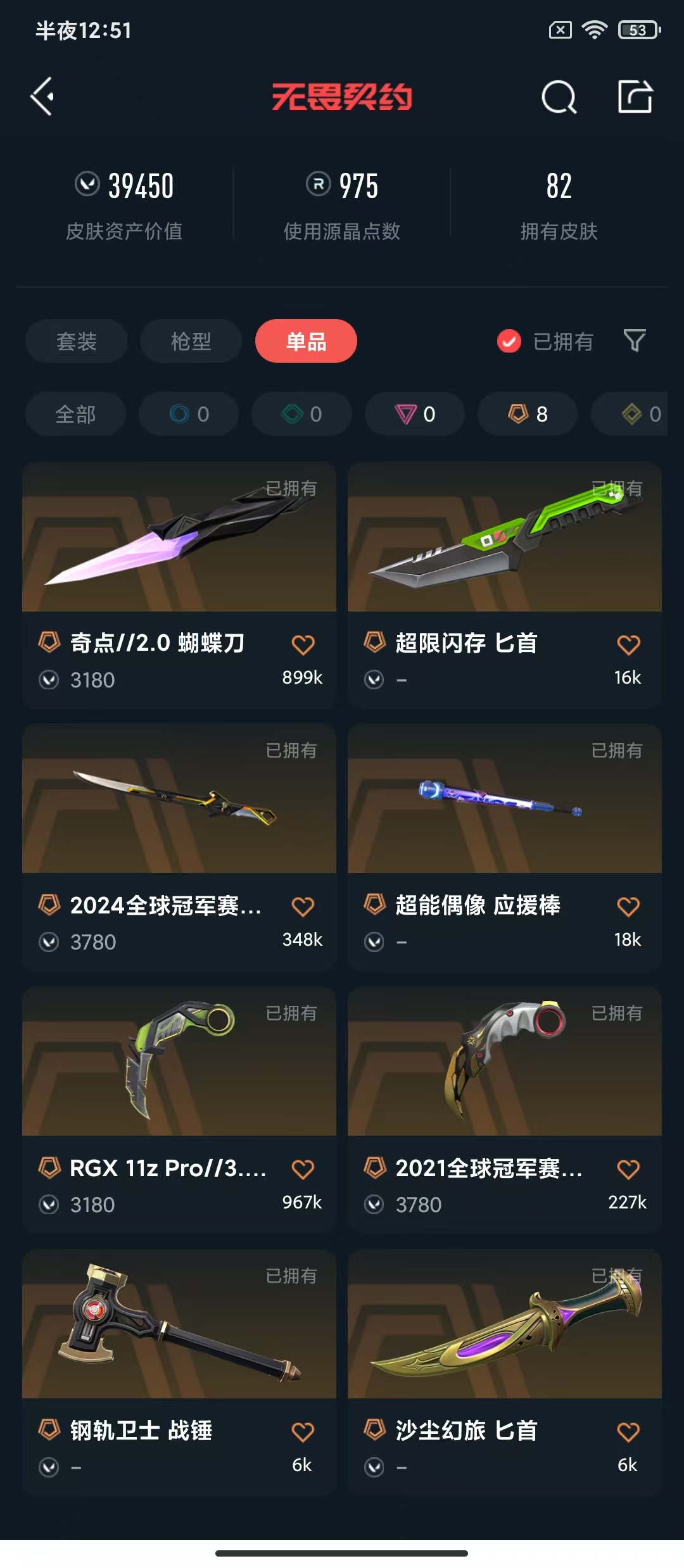This screenshot has width=684, height=1568.
Task: Like the 2021全球冠军赛 skin
Action: click(x=628, y=1169)
